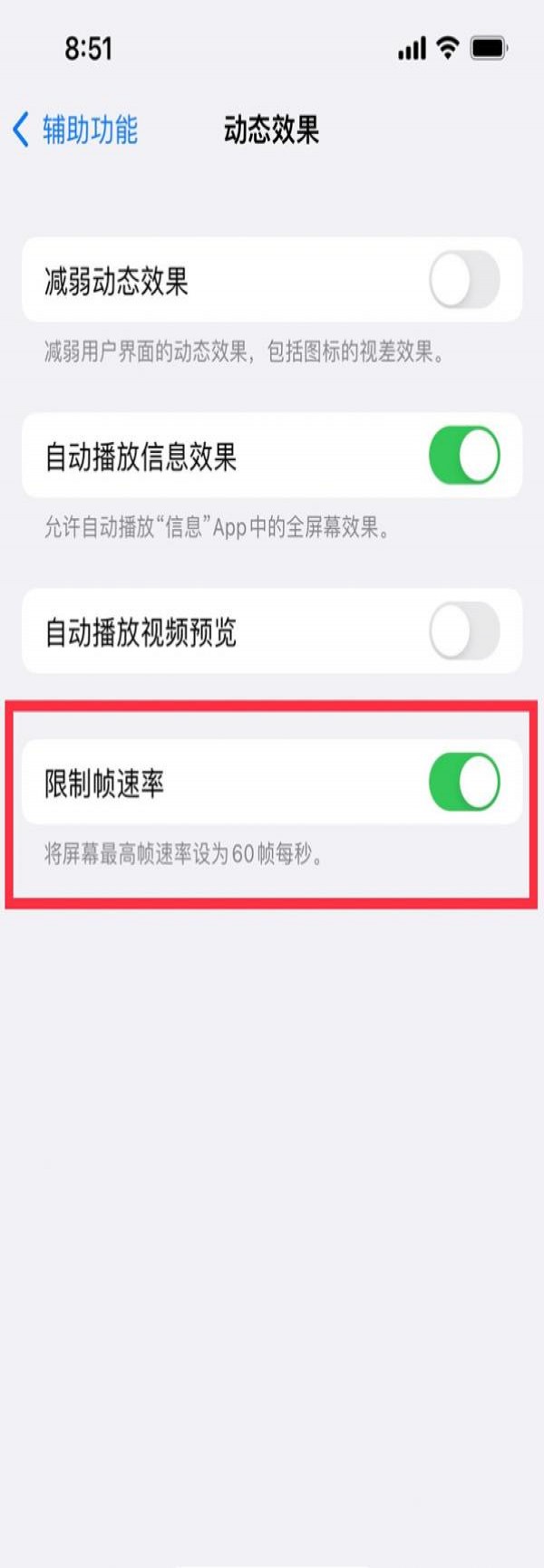Viewport: 544px width, 1568px height.
Task: Disable the 限制帧速率 switch
Action: tap(464, 782)
